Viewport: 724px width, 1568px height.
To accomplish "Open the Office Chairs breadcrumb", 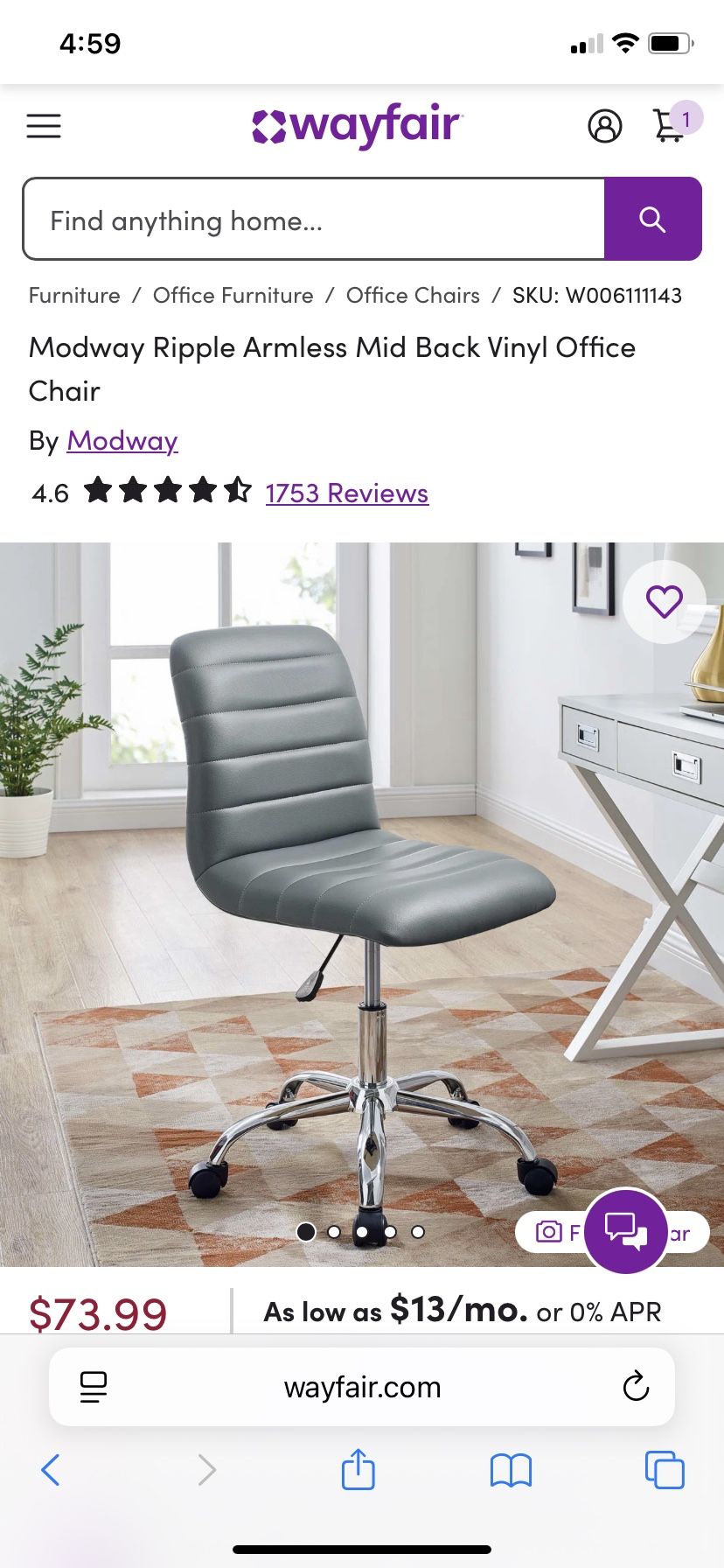I will (x=412, y=295).
